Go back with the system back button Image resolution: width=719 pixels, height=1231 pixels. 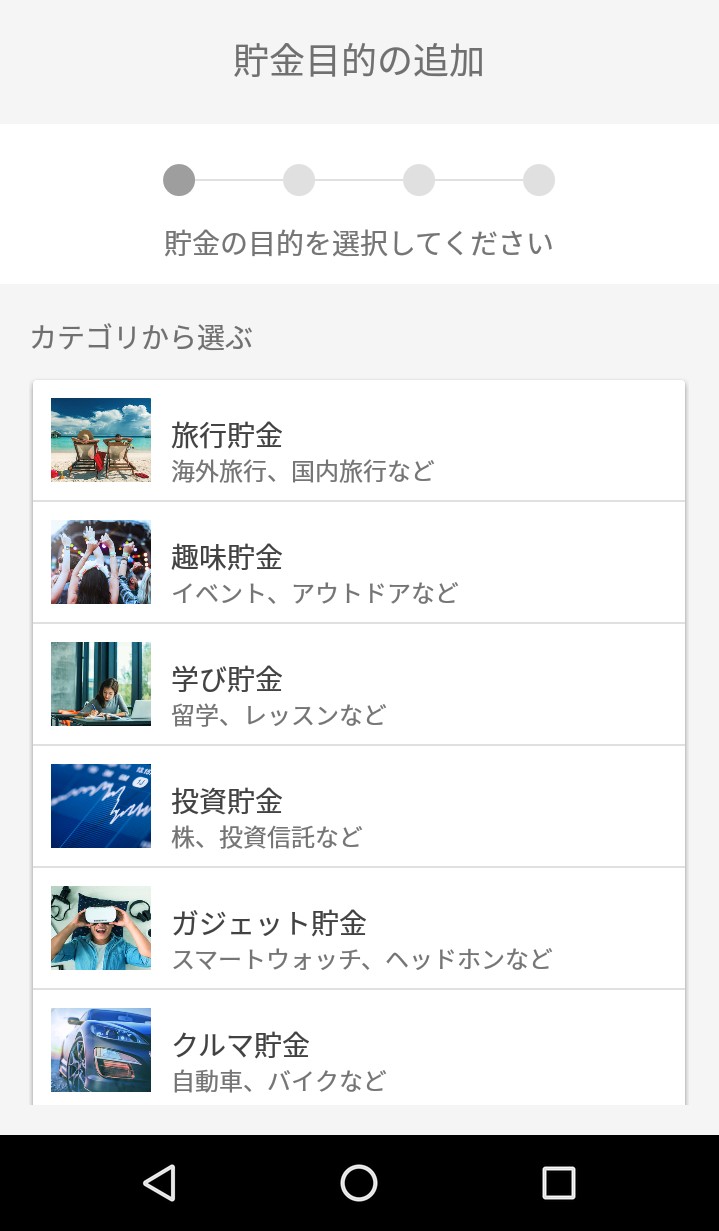click(160, 1183)
